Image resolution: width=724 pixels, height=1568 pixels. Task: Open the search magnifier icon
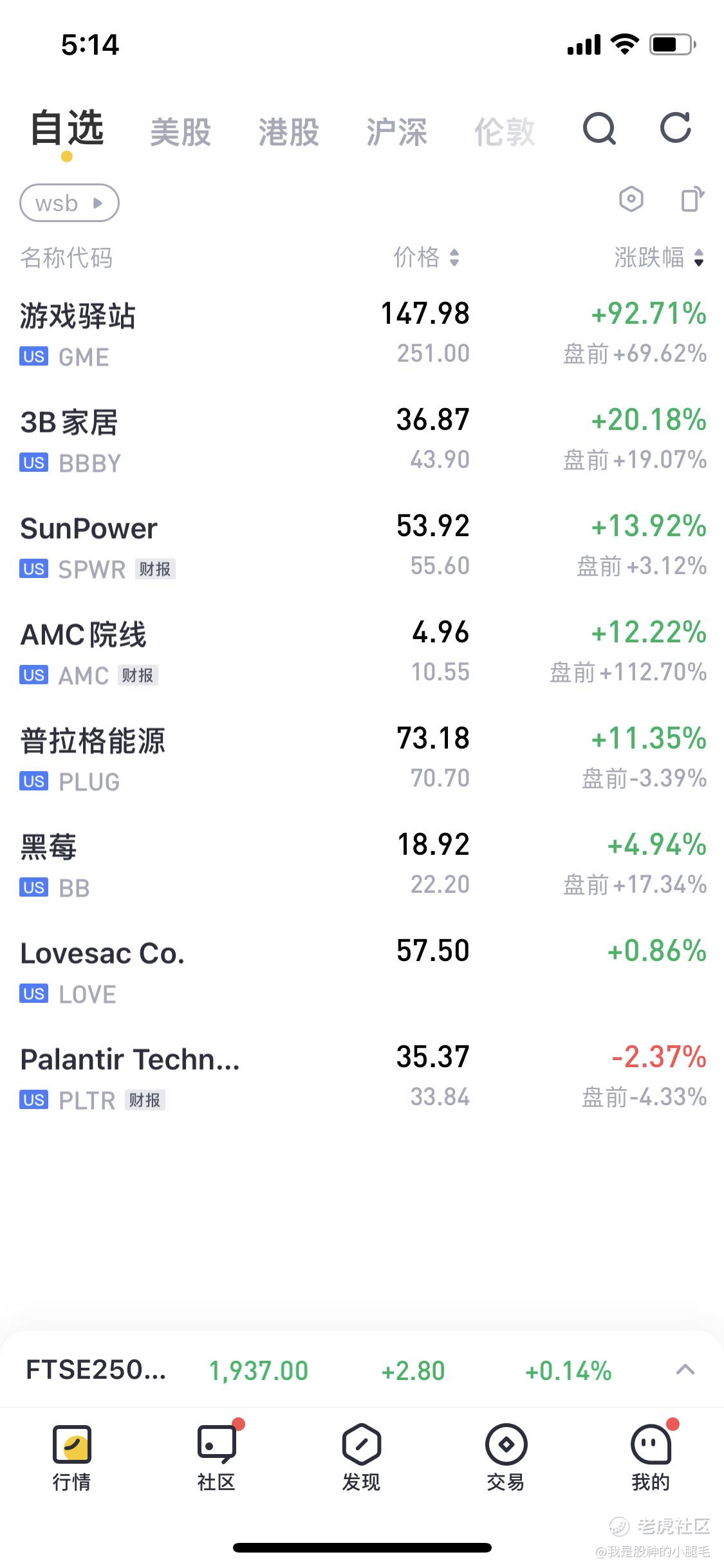pos(599,129)
